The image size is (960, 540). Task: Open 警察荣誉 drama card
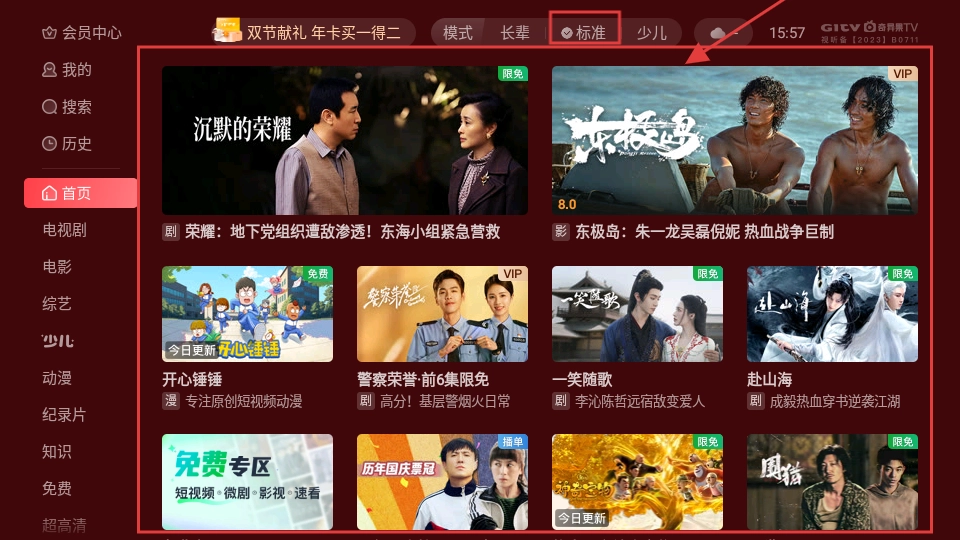[x=442, y=314]
